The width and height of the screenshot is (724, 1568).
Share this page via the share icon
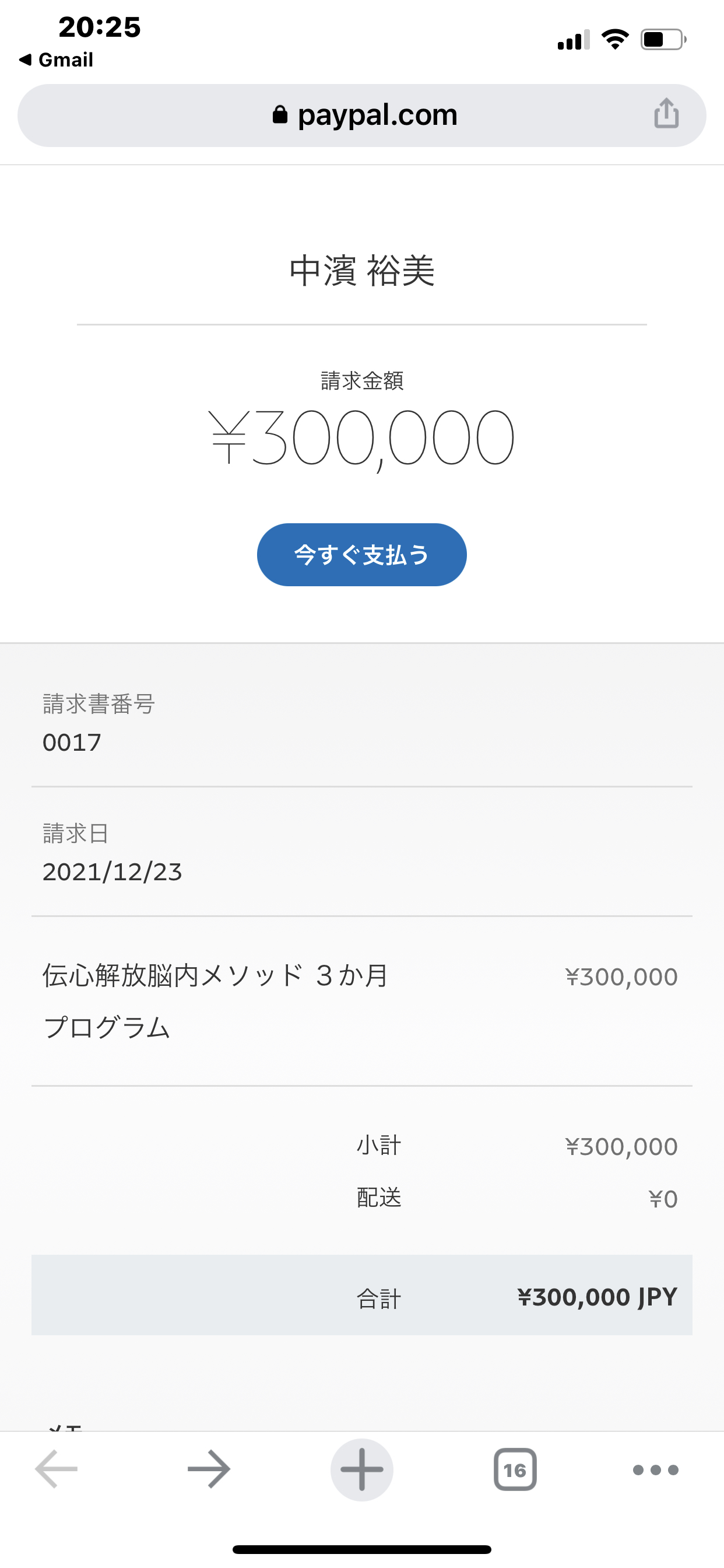(x=666, y=114)
